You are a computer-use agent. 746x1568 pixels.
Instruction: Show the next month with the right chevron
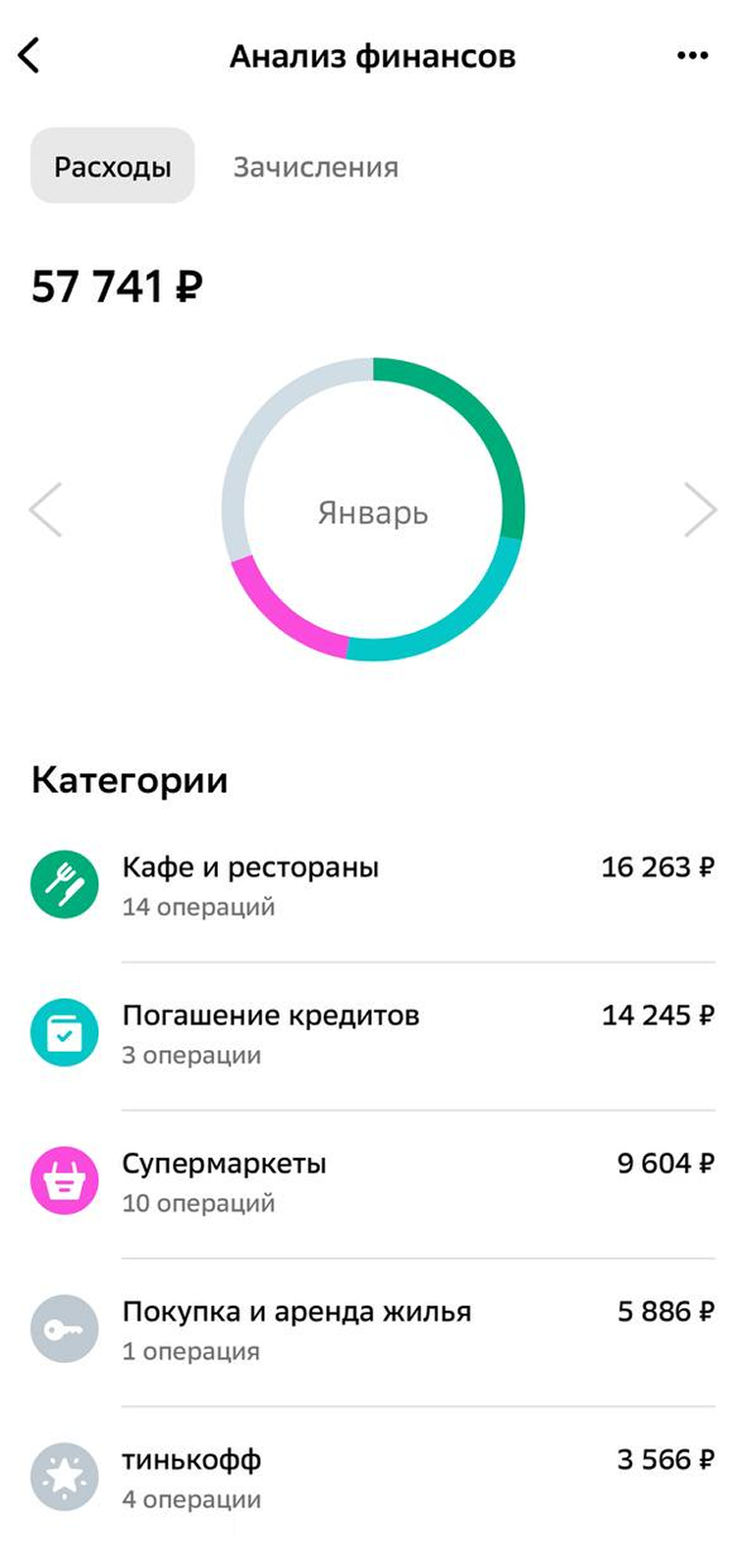pyautogui.click(x=700, y=509)
